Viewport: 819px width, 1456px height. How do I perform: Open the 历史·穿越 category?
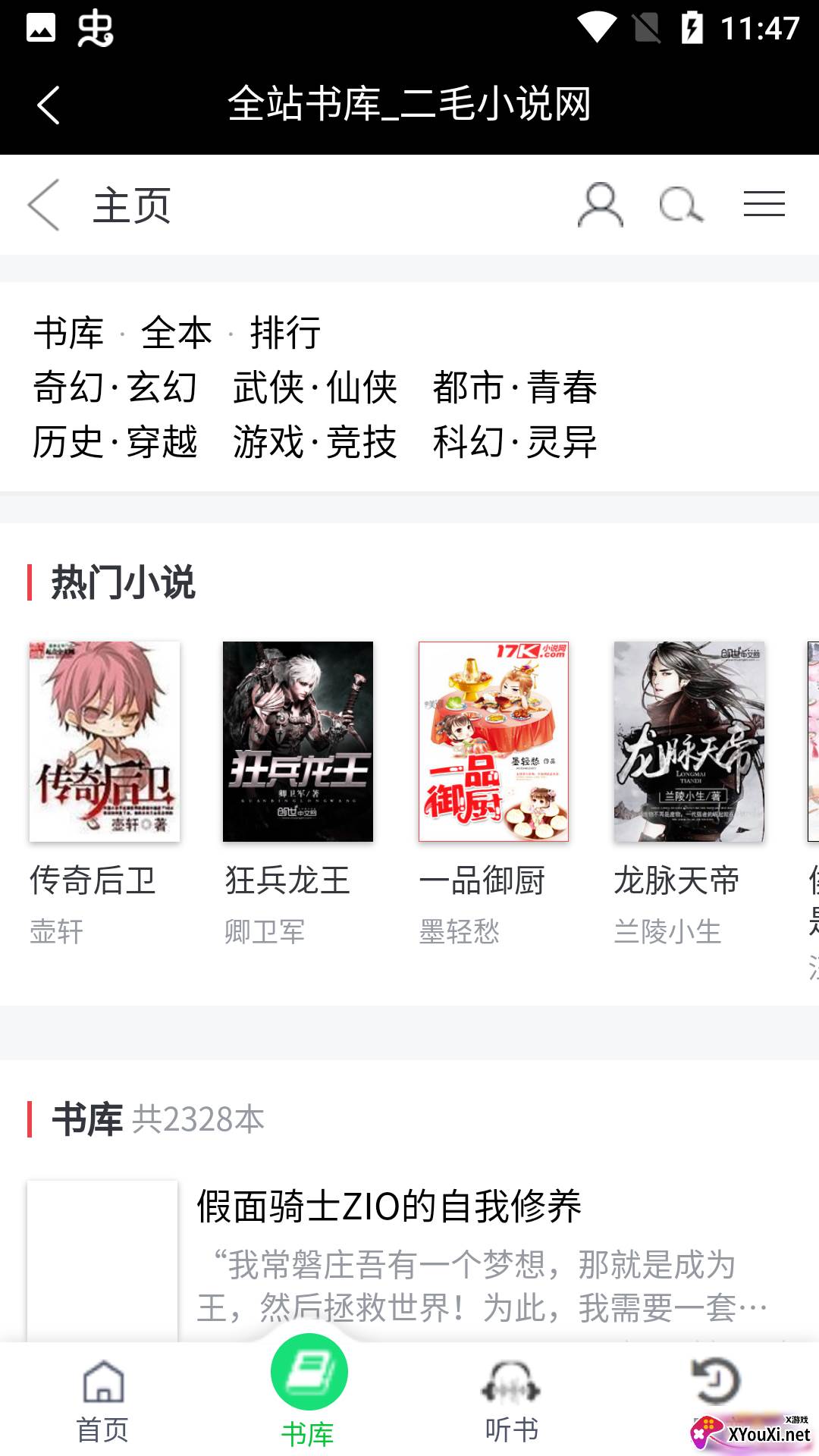pyautogui.click(x=115, y=442)
